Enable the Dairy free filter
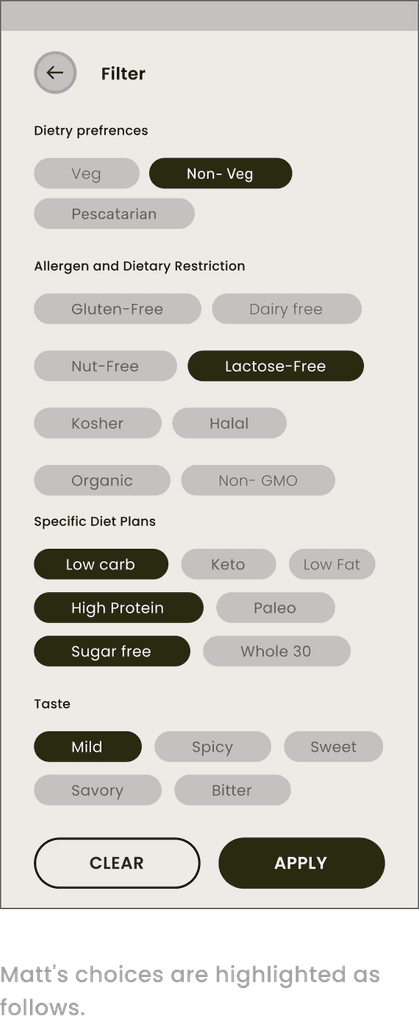The width and height of the screenshot is (419, 1024). [x=287, y=309]
